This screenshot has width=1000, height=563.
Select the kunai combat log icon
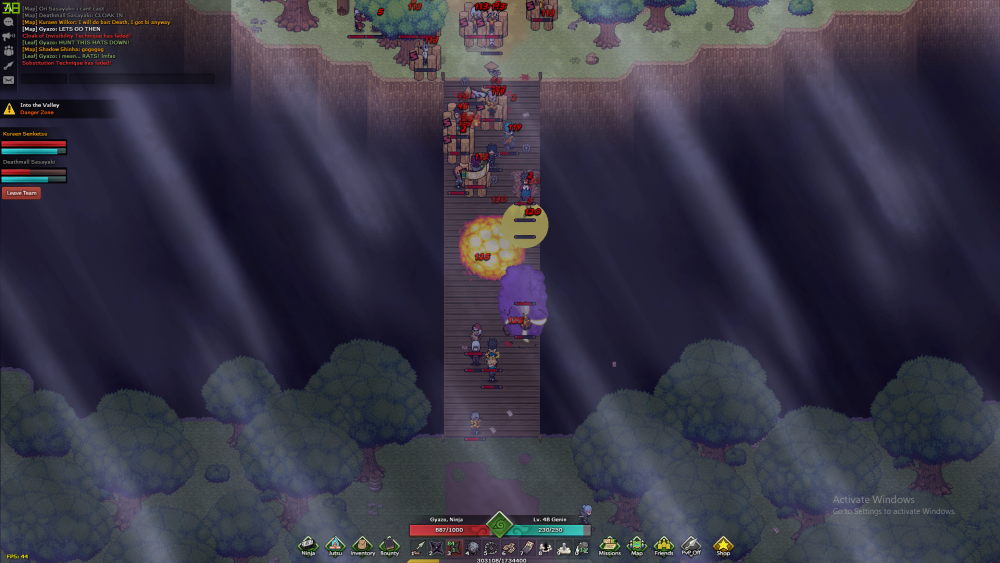pyautogui.click(x=8, y=65)
